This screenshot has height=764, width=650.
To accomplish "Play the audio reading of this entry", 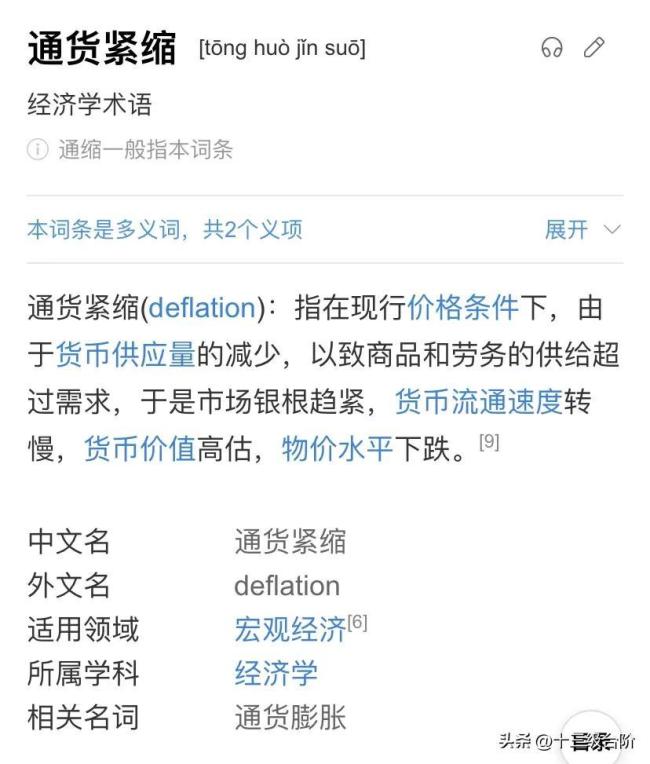I will pyautogui.click(x=552, y=48).
